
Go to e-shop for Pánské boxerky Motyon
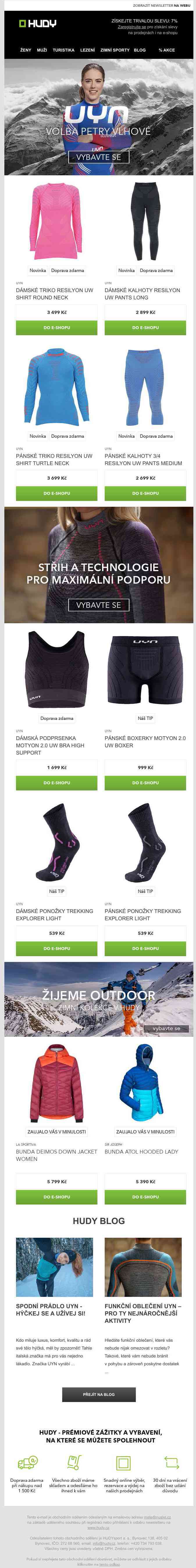145,783
